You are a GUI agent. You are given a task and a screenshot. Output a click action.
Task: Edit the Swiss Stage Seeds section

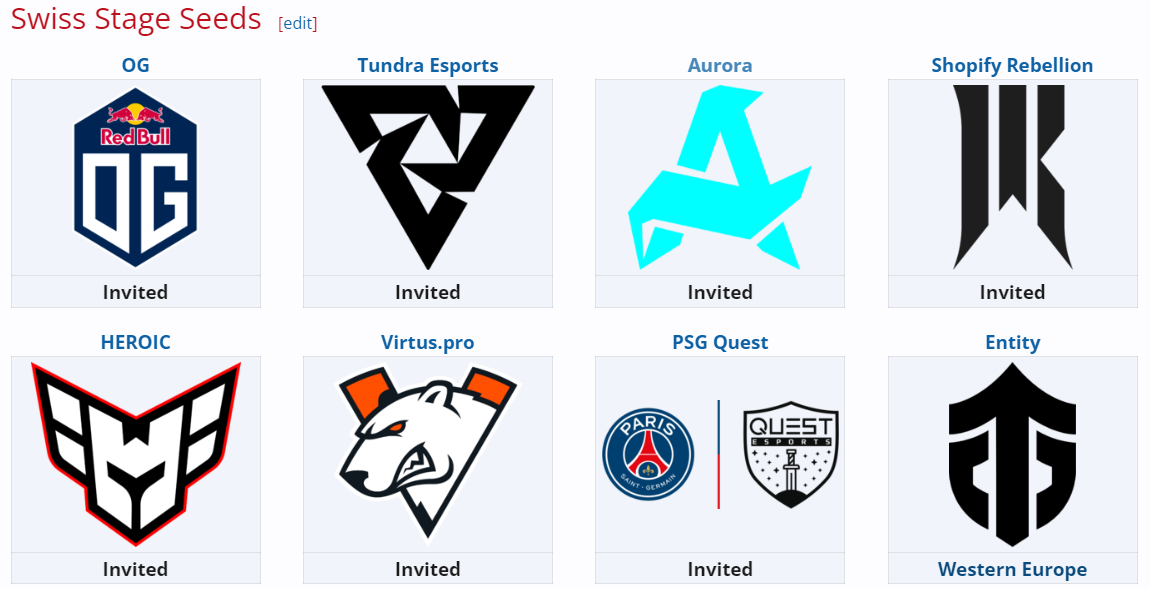point(297,23)
